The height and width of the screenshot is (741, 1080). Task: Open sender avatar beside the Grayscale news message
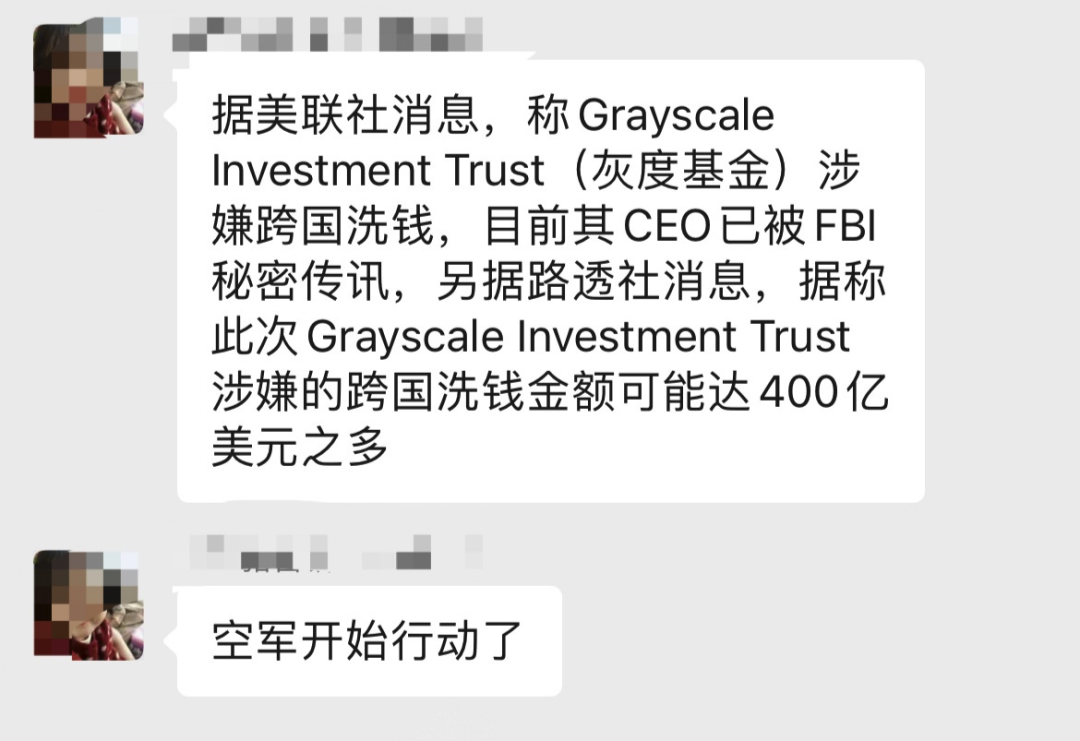point(88,81)
